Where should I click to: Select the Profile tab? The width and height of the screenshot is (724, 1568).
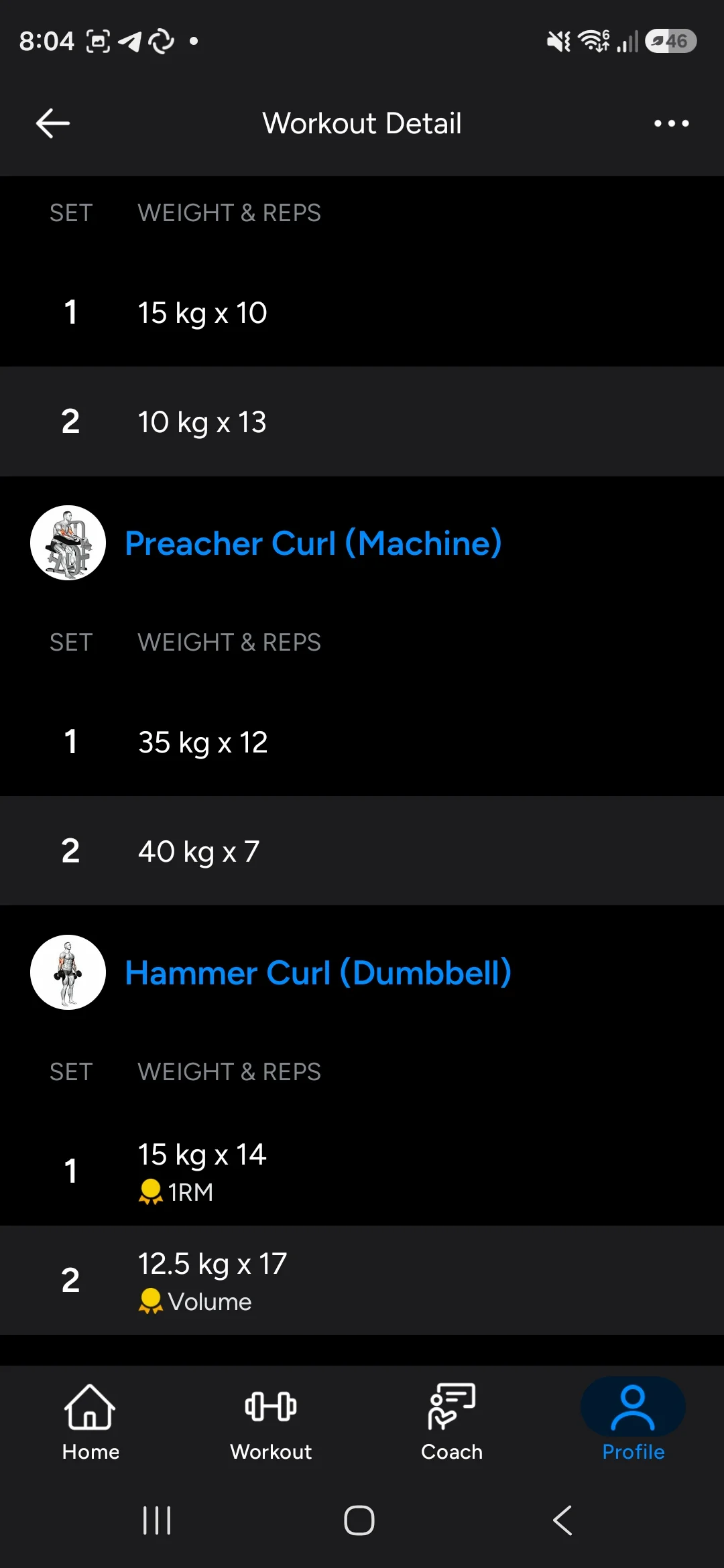(633, 1422)
